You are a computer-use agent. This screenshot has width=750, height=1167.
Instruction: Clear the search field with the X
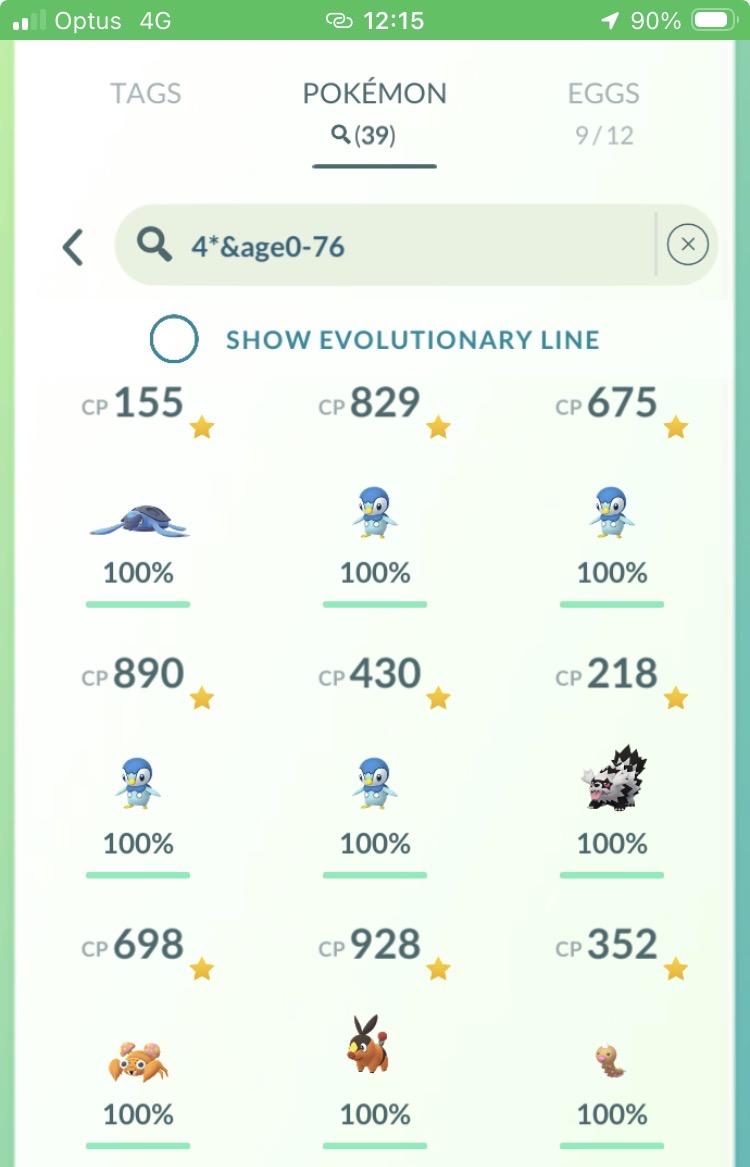click(687, 245)
